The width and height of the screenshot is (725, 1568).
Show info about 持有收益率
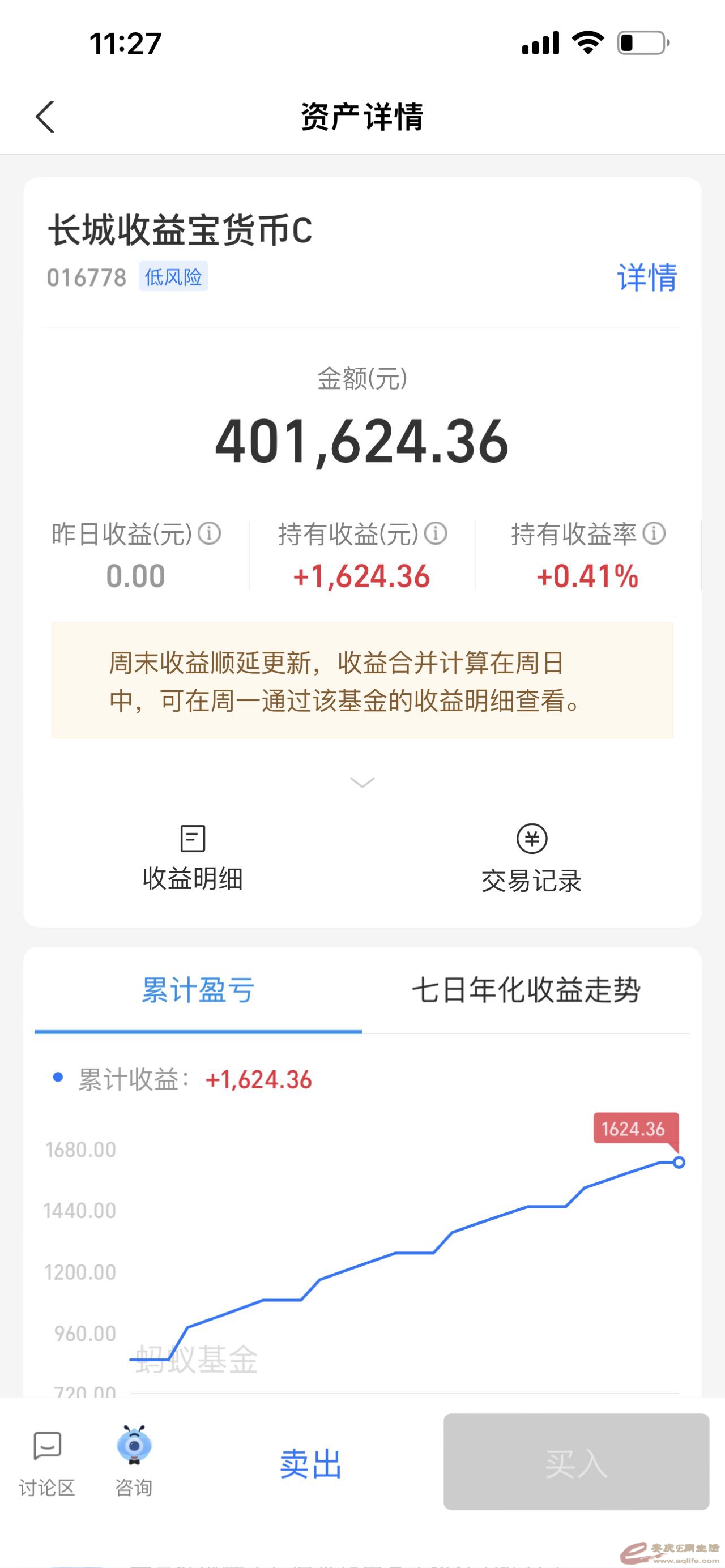[x=654, y=533]
